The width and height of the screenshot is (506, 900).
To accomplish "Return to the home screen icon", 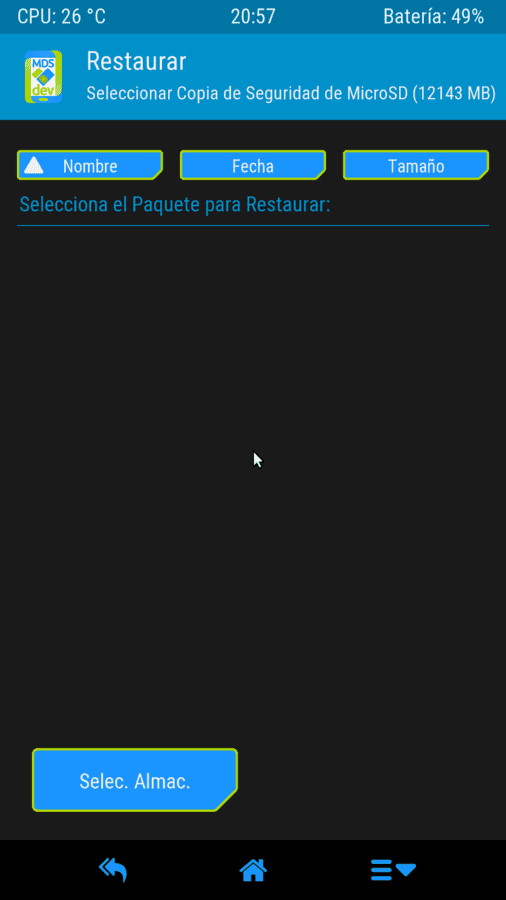I will (x=253, y=870).
